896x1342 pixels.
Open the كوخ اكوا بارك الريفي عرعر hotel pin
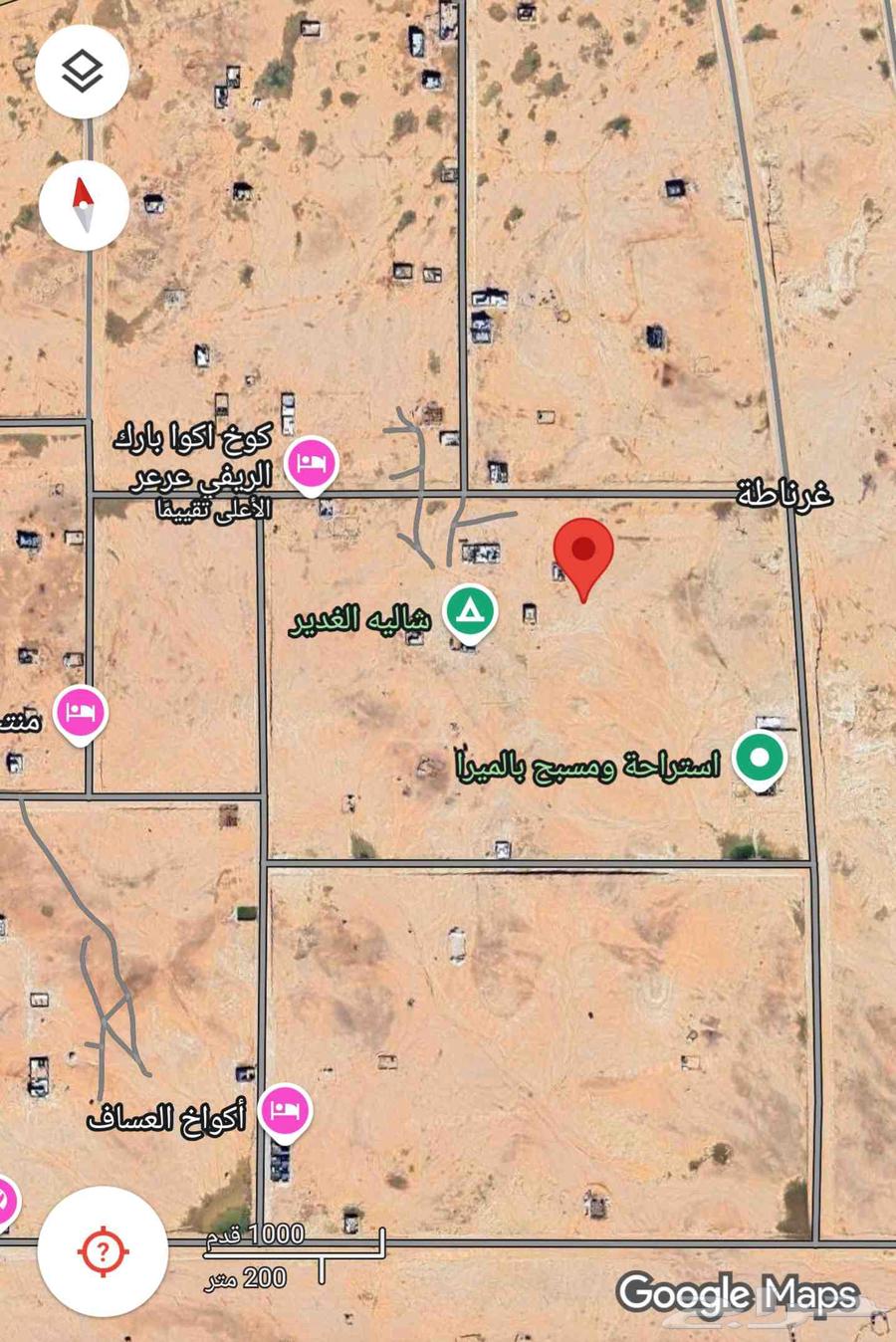312,464
